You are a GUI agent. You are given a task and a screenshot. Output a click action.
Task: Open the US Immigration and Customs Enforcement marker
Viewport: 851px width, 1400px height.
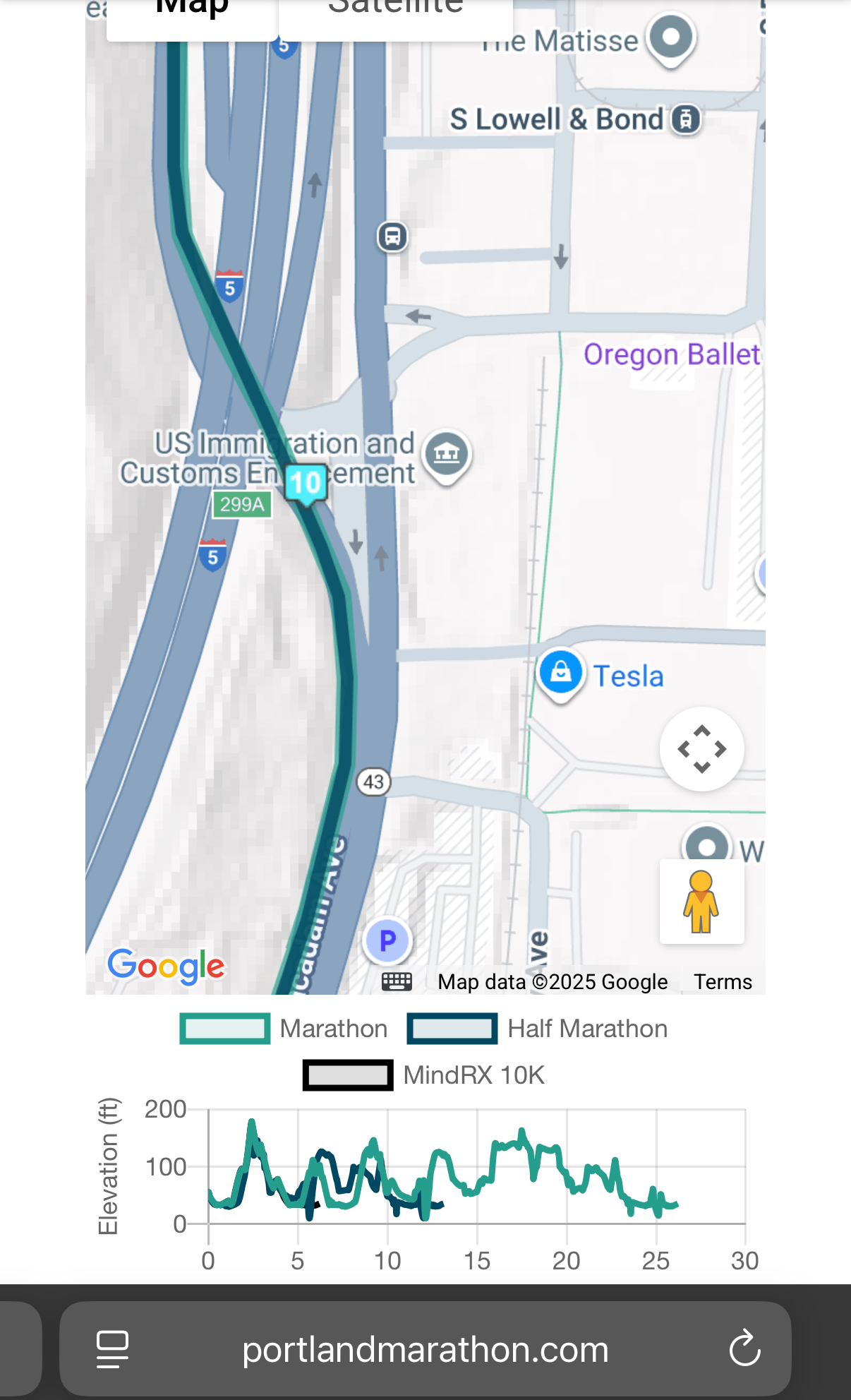tap(447, 454)
